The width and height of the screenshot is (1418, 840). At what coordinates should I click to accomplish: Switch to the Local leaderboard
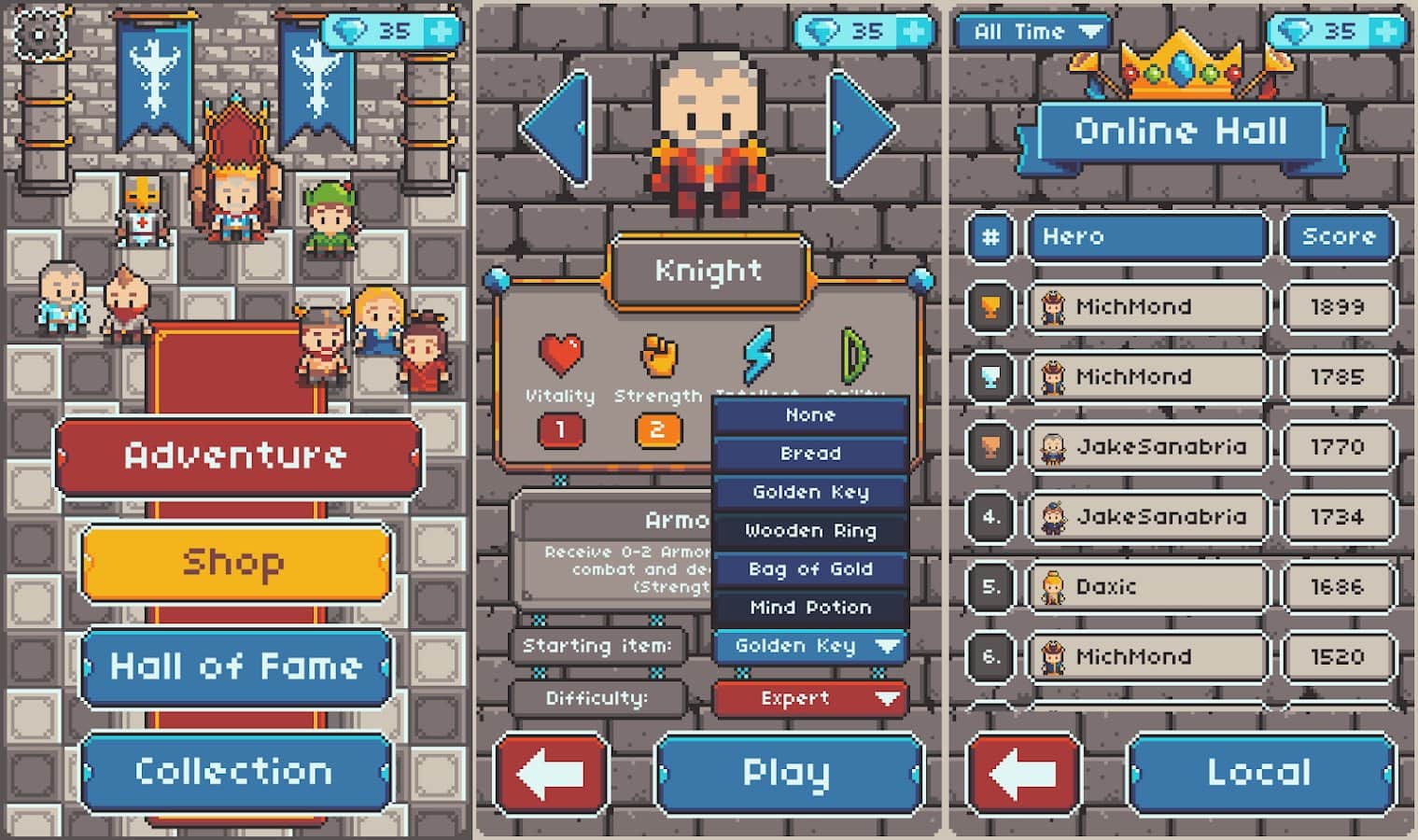click(1260, 773)
